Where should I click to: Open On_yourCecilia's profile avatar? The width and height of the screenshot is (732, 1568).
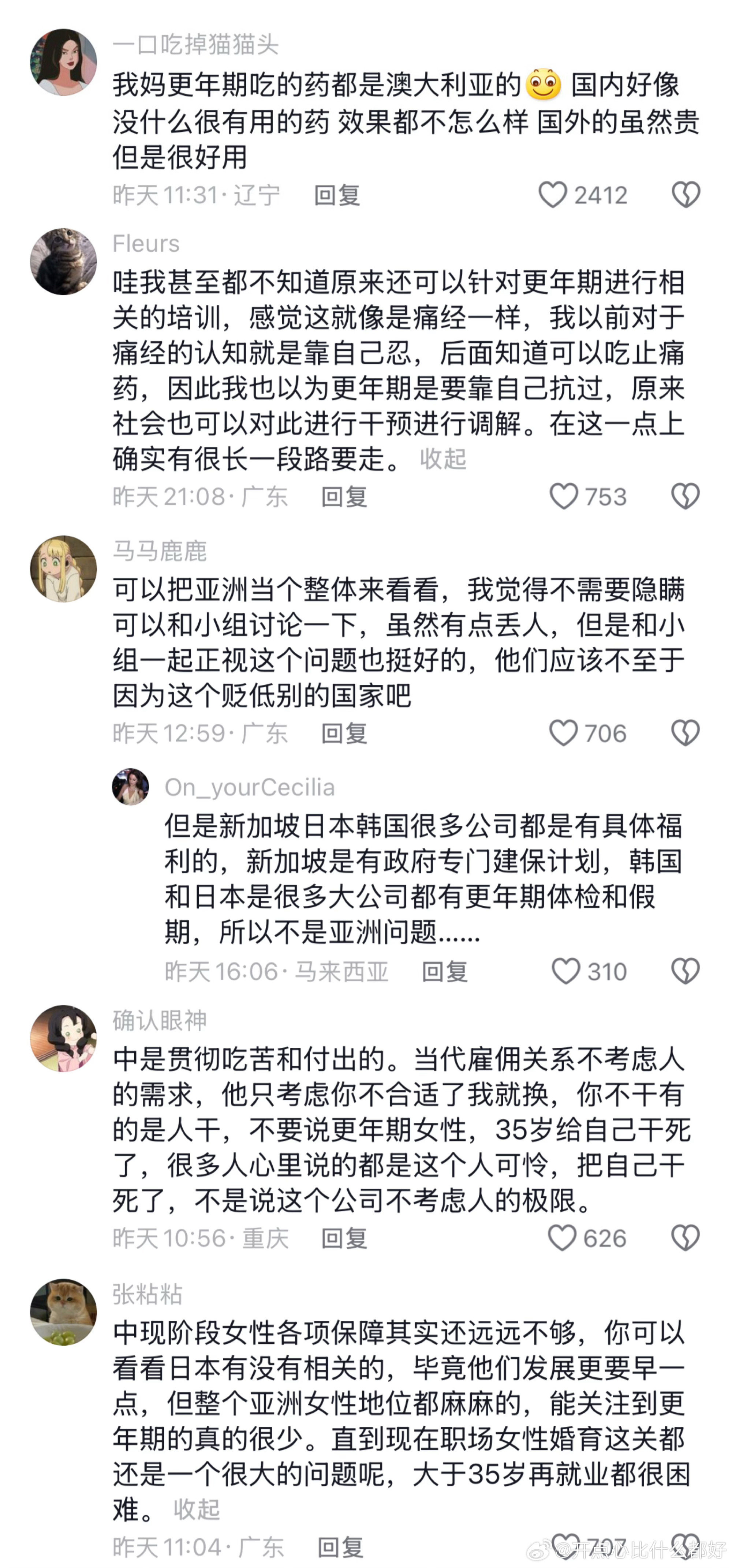(x=130, y=787)
